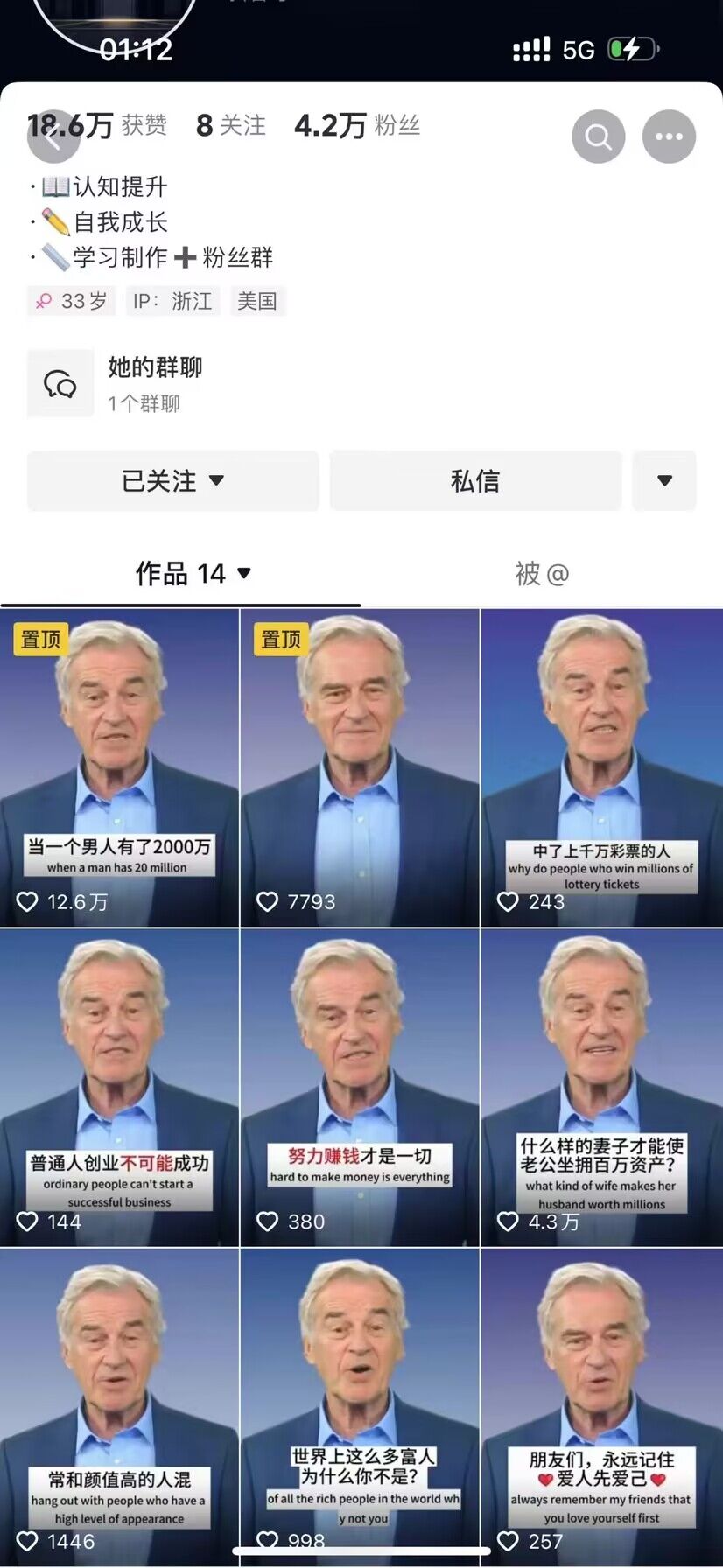
Task: Play the video 中了上千万彩票的人
Action: point(601,767)
